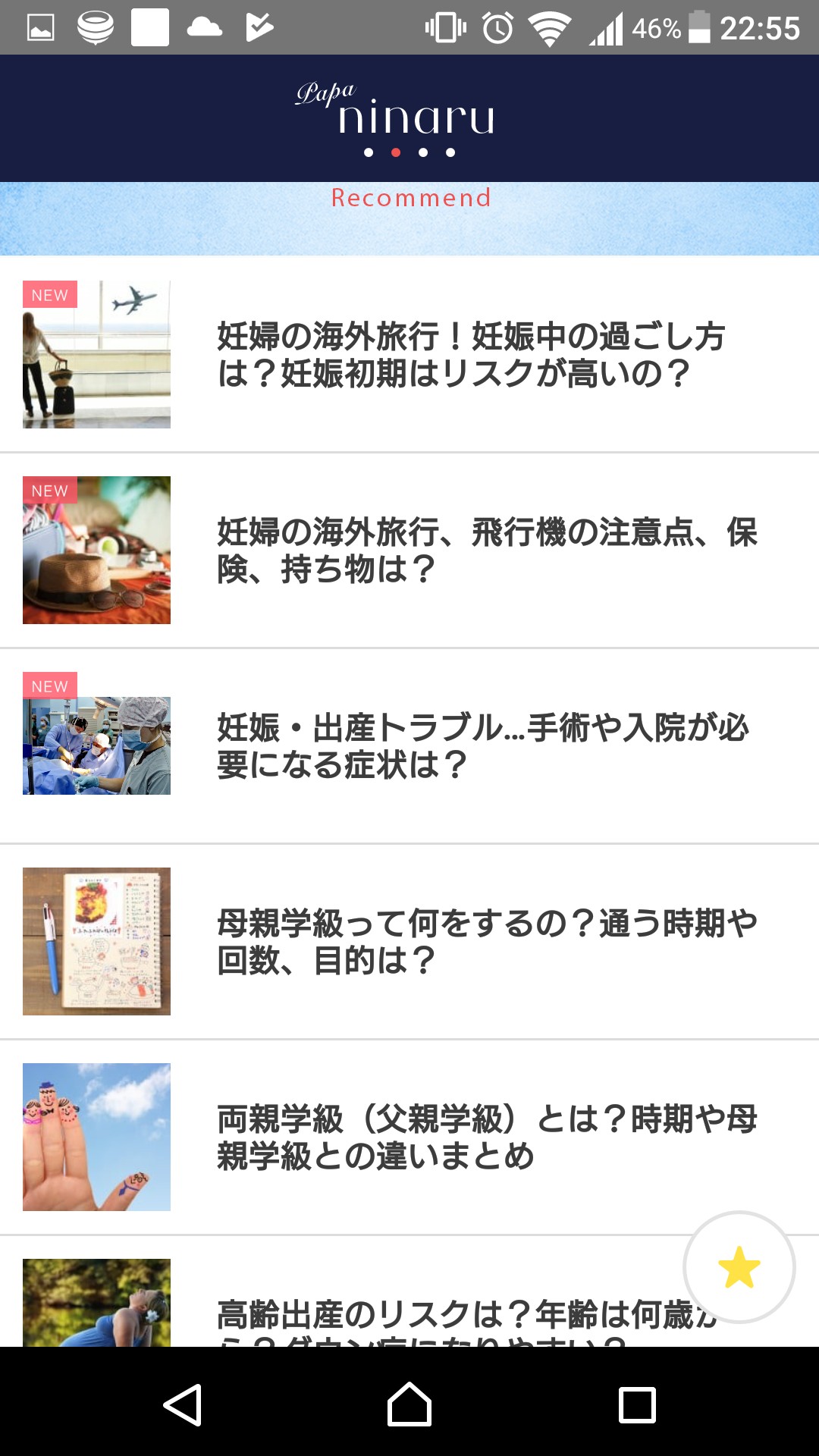View article 母親学級って何をするの？
The image size is (819, 1456).
485,942
